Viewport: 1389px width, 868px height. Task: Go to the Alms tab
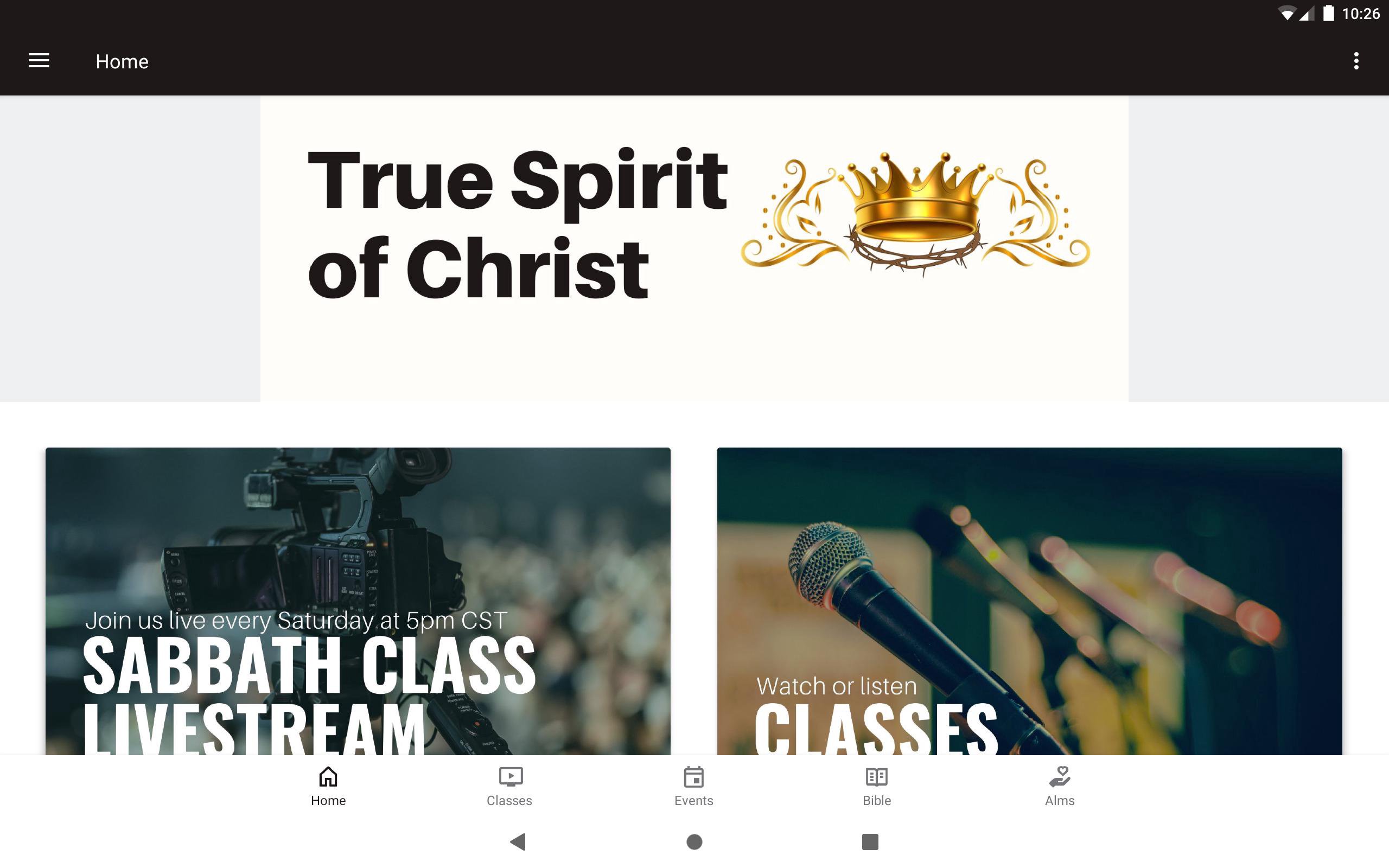pos(1060,787)
